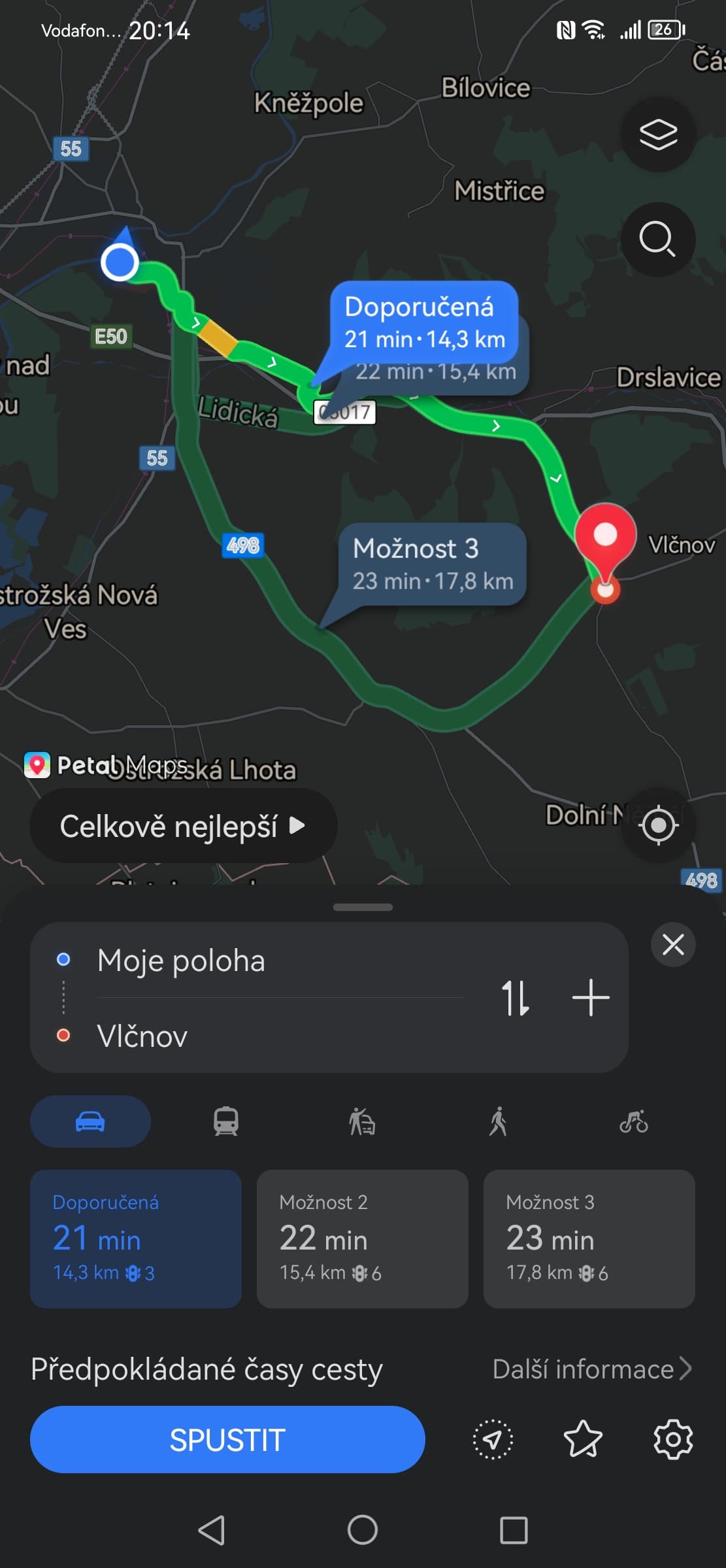Switch to taxi ride mode
Image resolution: width=726 pixels, height=1568 pixels.
pos(362,1121)
